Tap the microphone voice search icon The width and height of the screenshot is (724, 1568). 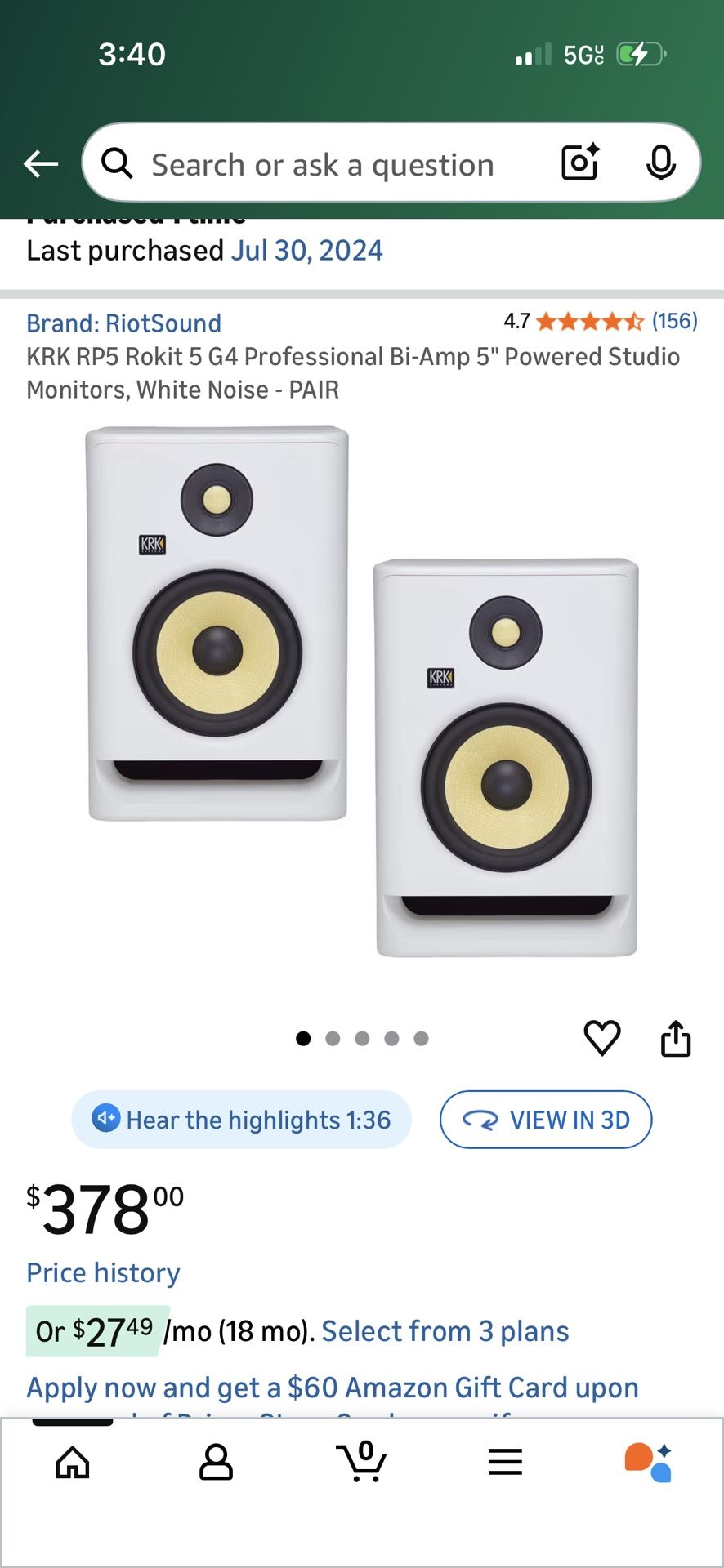coord(660,163)
